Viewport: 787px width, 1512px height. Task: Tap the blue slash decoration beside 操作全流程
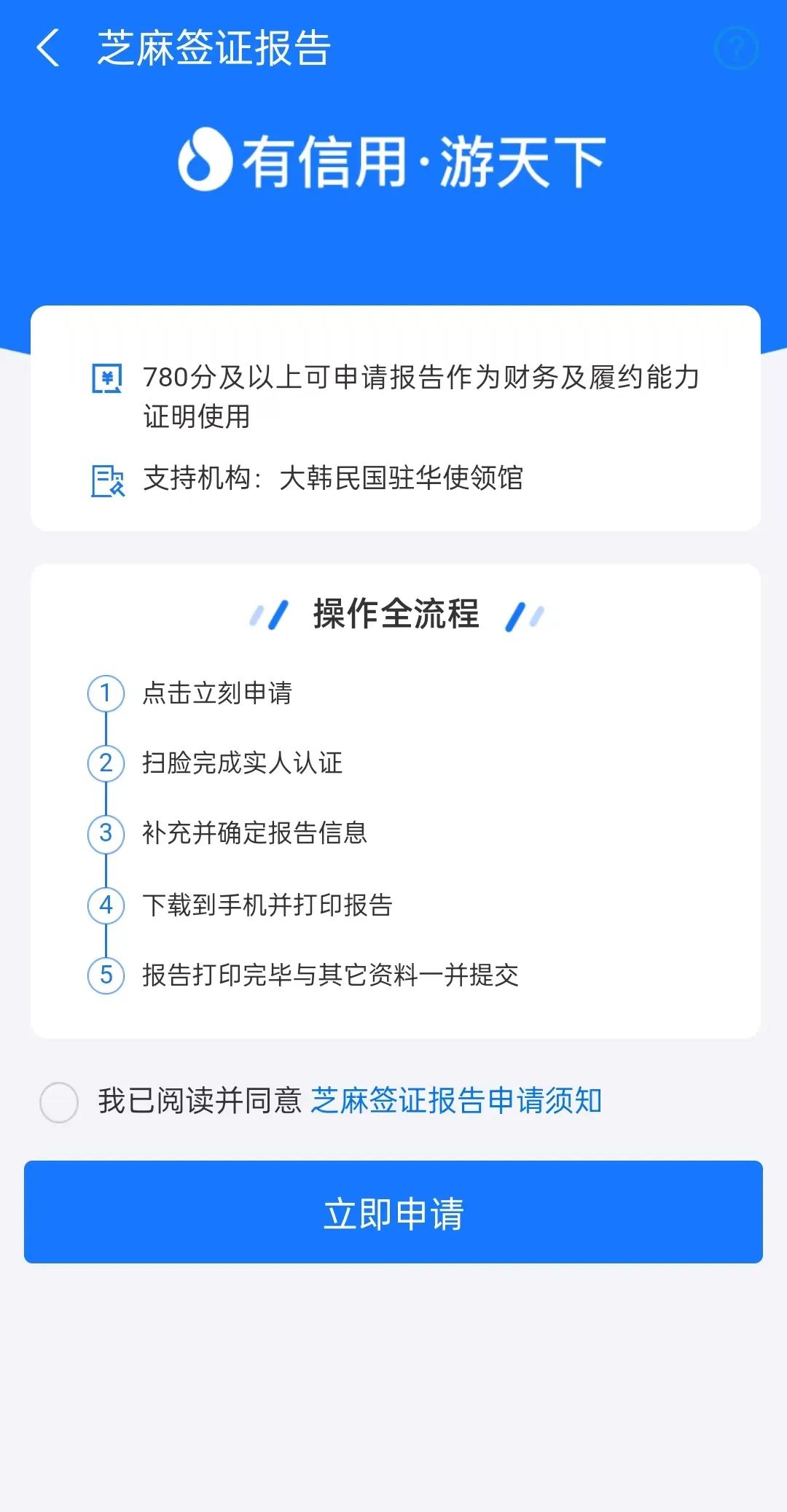(270, 615)
